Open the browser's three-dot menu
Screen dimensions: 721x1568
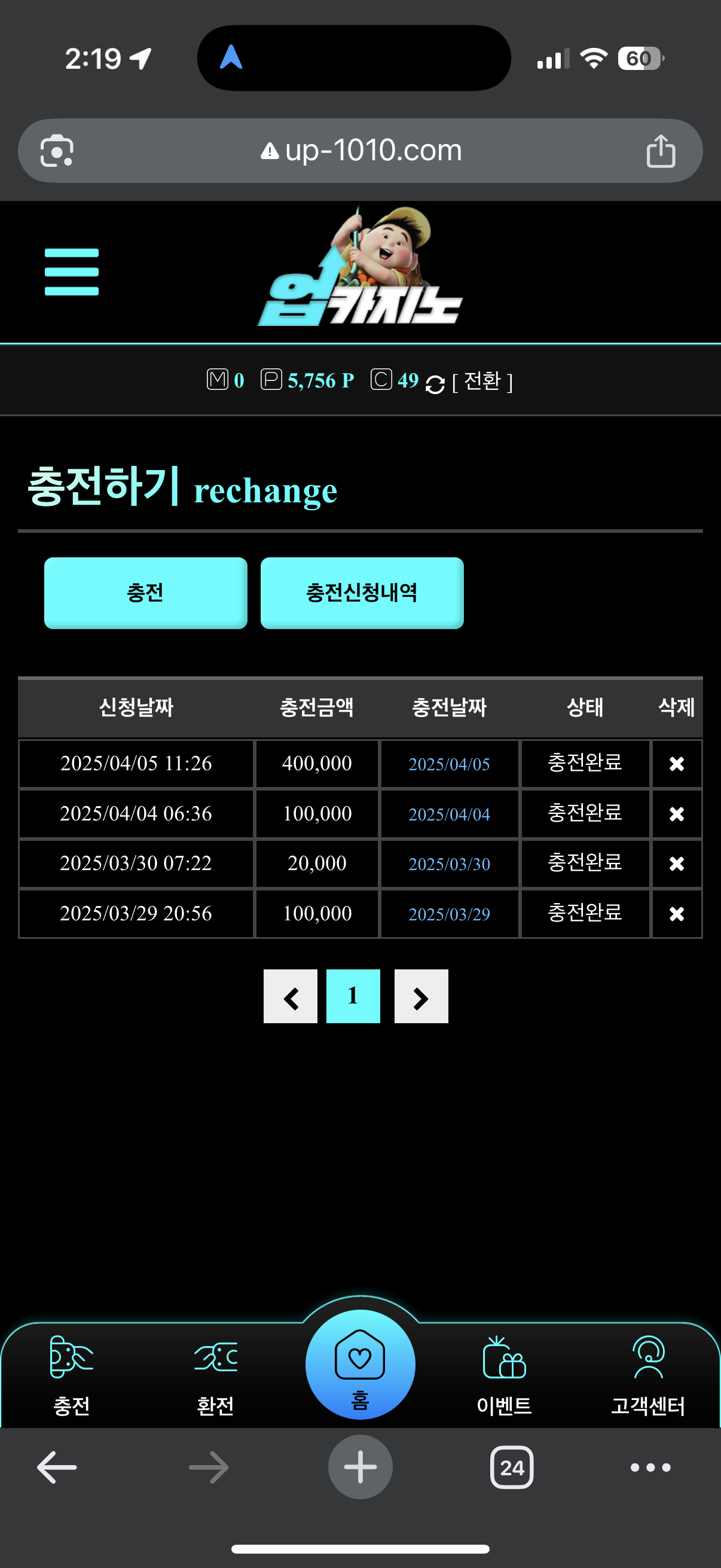[x=650, y=1468]
